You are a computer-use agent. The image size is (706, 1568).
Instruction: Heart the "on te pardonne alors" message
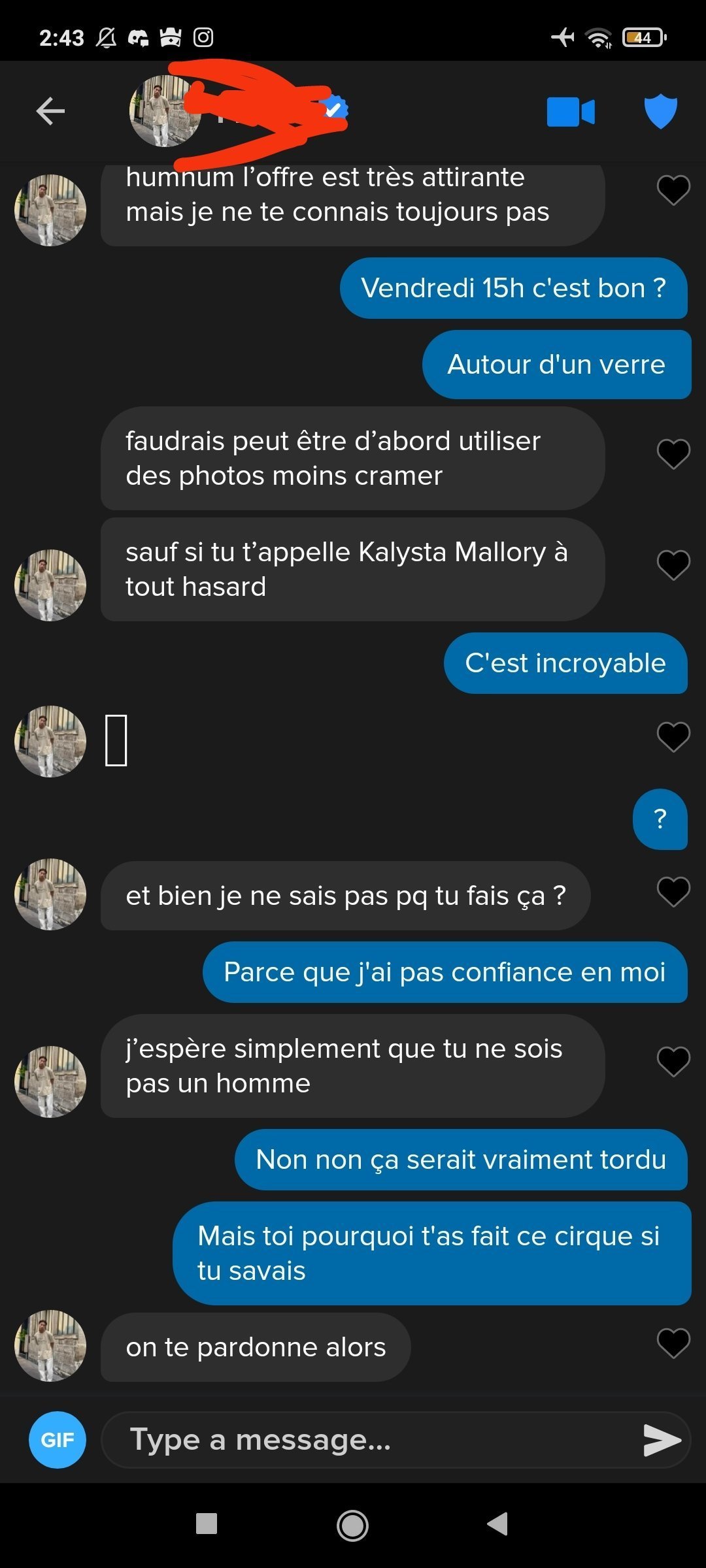[x=673, y=1344]
